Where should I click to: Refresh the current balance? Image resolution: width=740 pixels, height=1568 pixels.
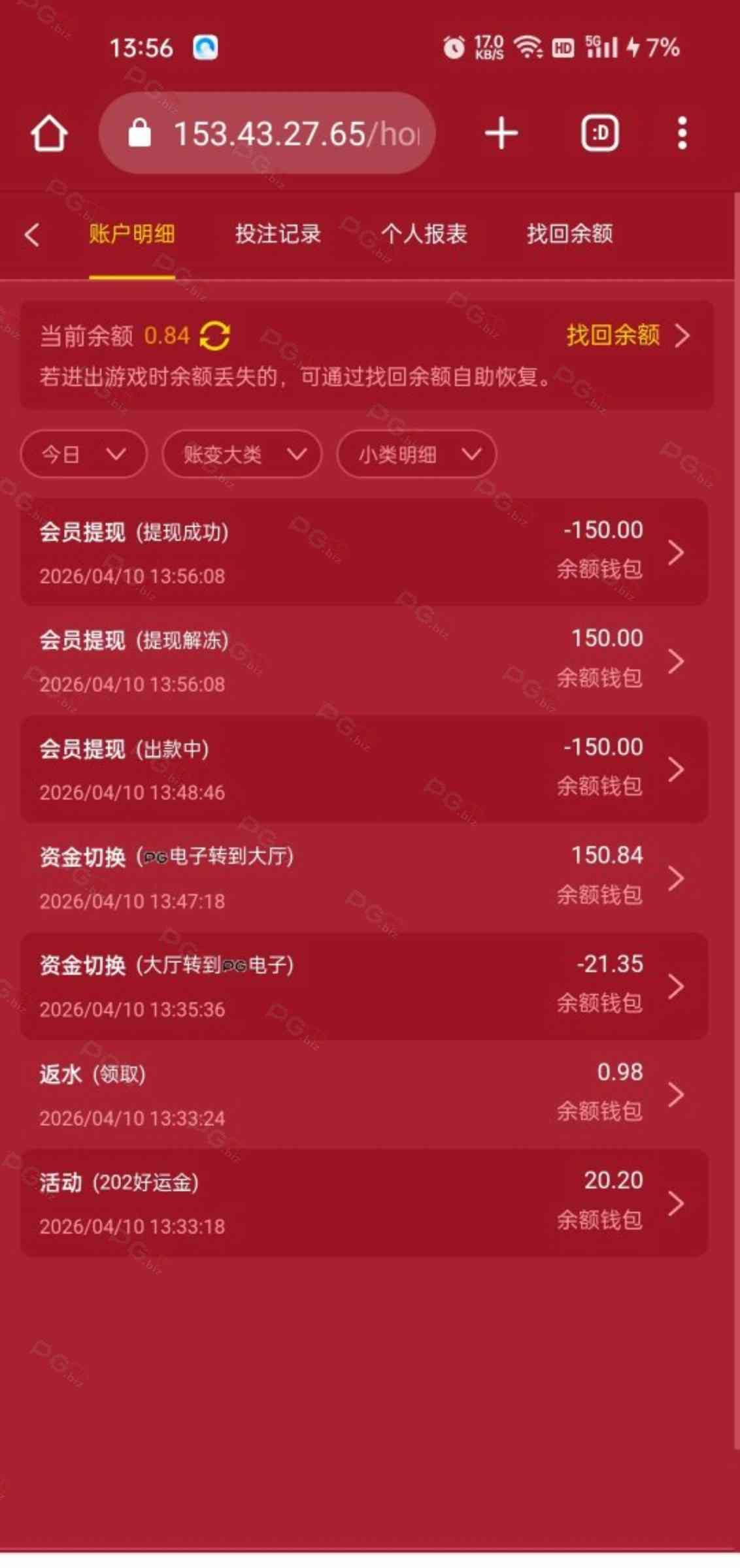(215, 336)
